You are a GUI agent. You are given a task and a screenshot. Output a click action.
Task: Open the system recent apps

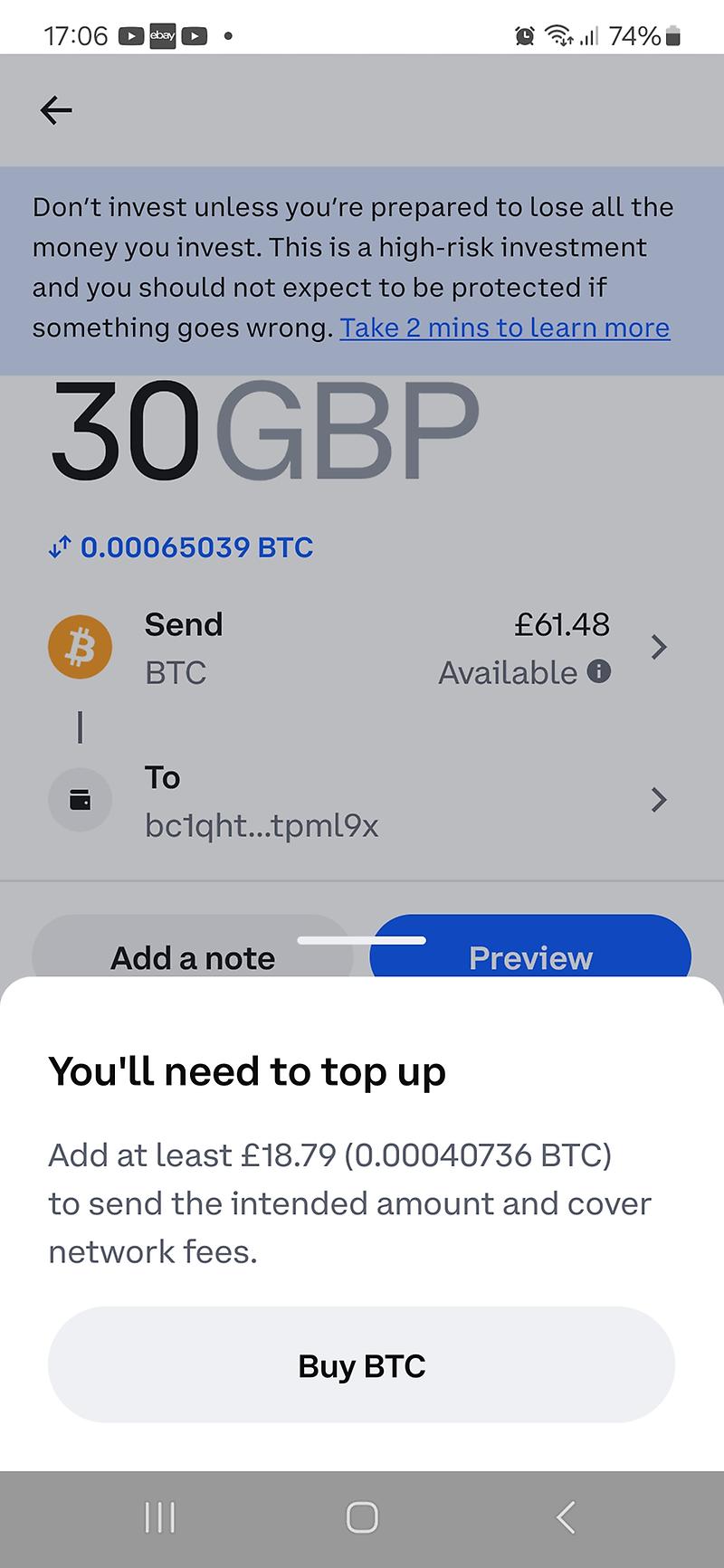tap(160, 1517)
